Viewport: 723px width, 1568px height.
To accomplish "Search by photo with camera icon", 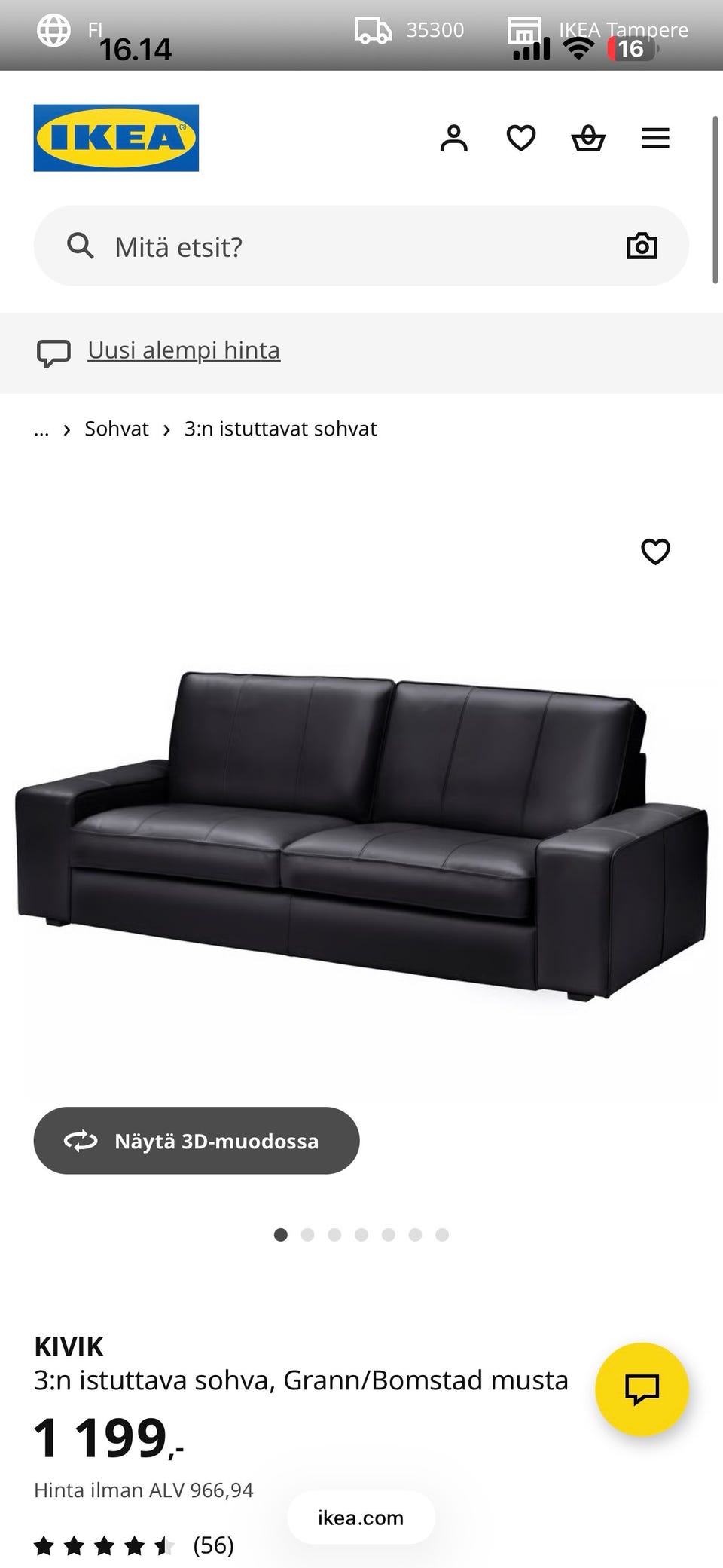I will (x=642, y=246).
